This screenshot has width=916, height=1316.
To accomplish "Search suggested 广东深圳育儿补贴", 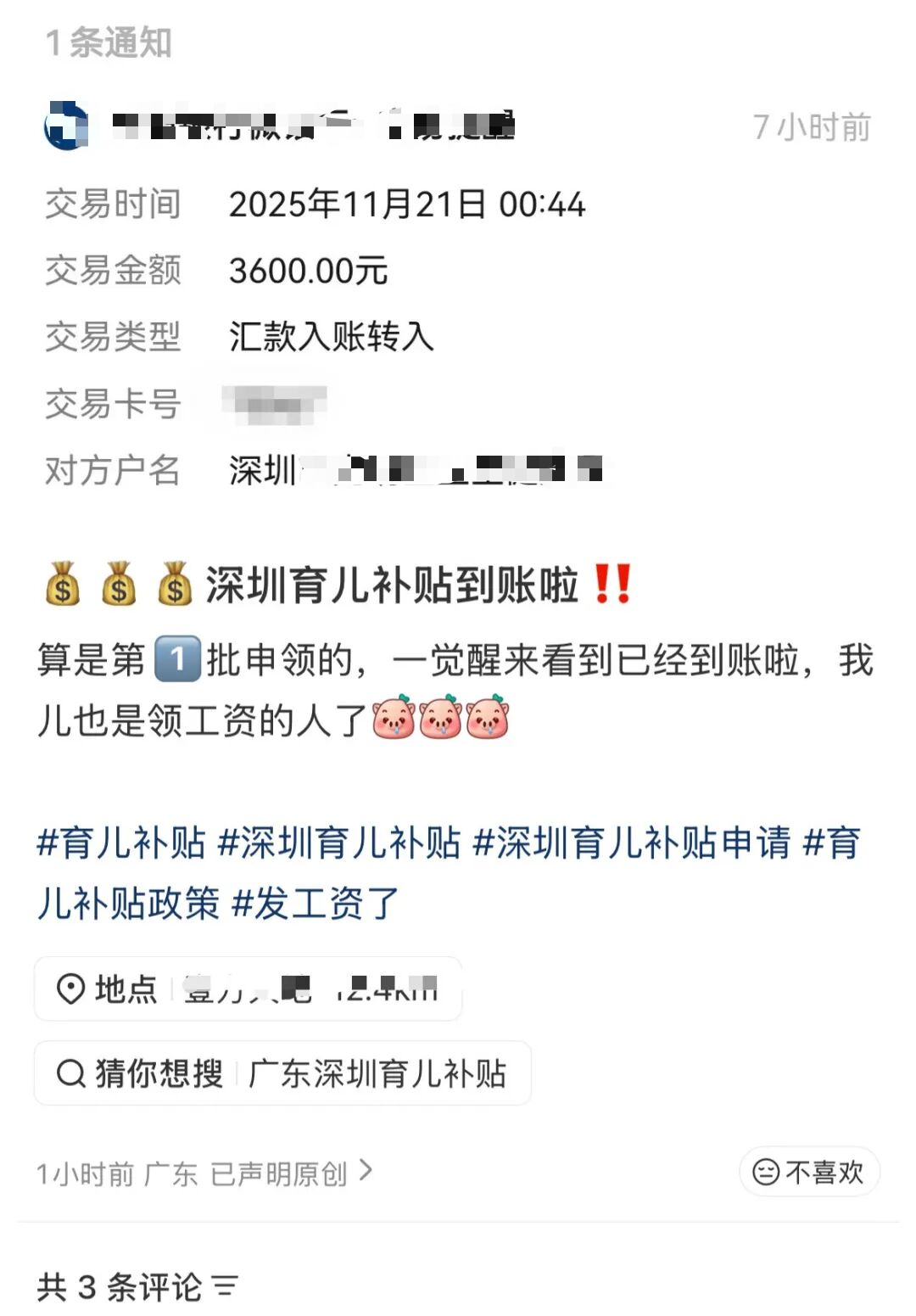I will tap(282, 1073).
